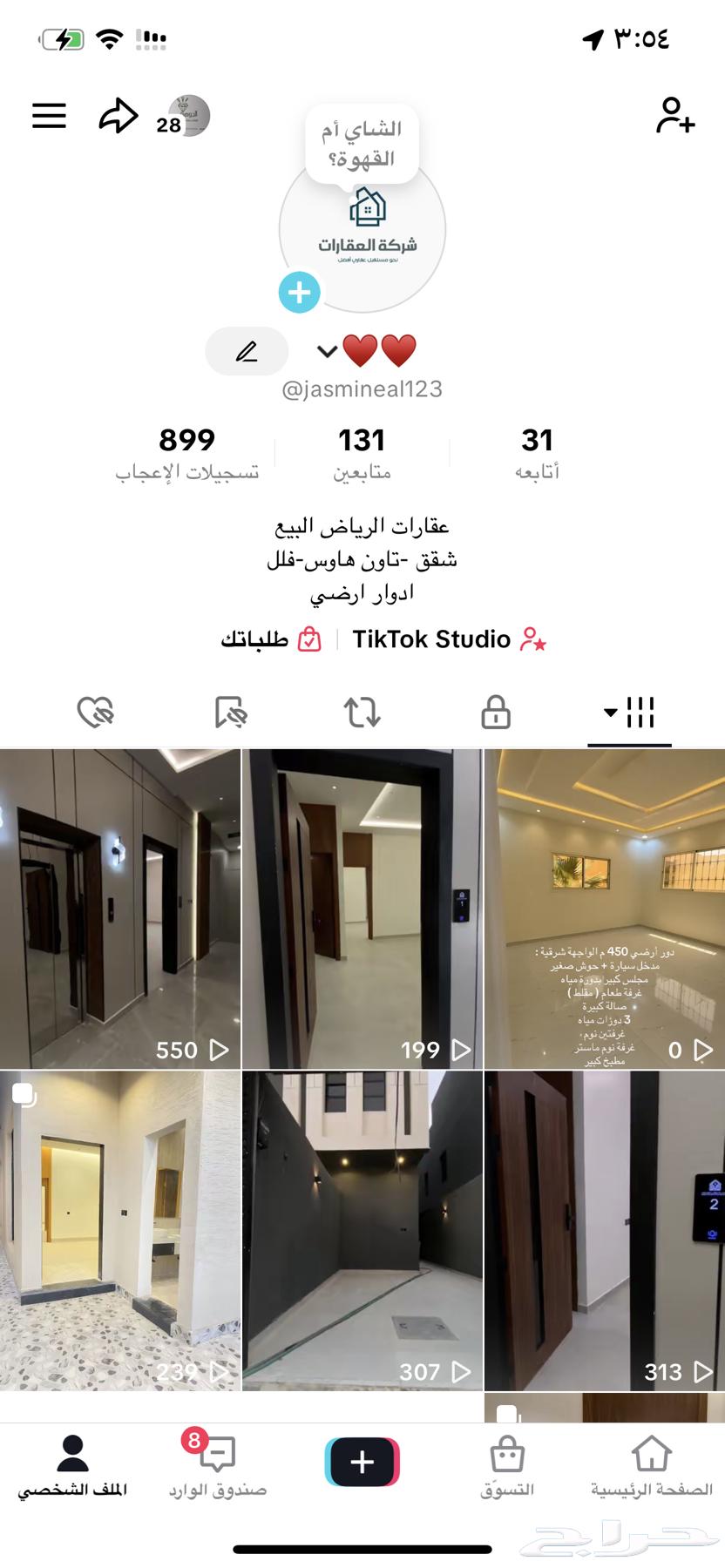Go to الصفحة الرئيسية home tab

tap(652, 1467)
